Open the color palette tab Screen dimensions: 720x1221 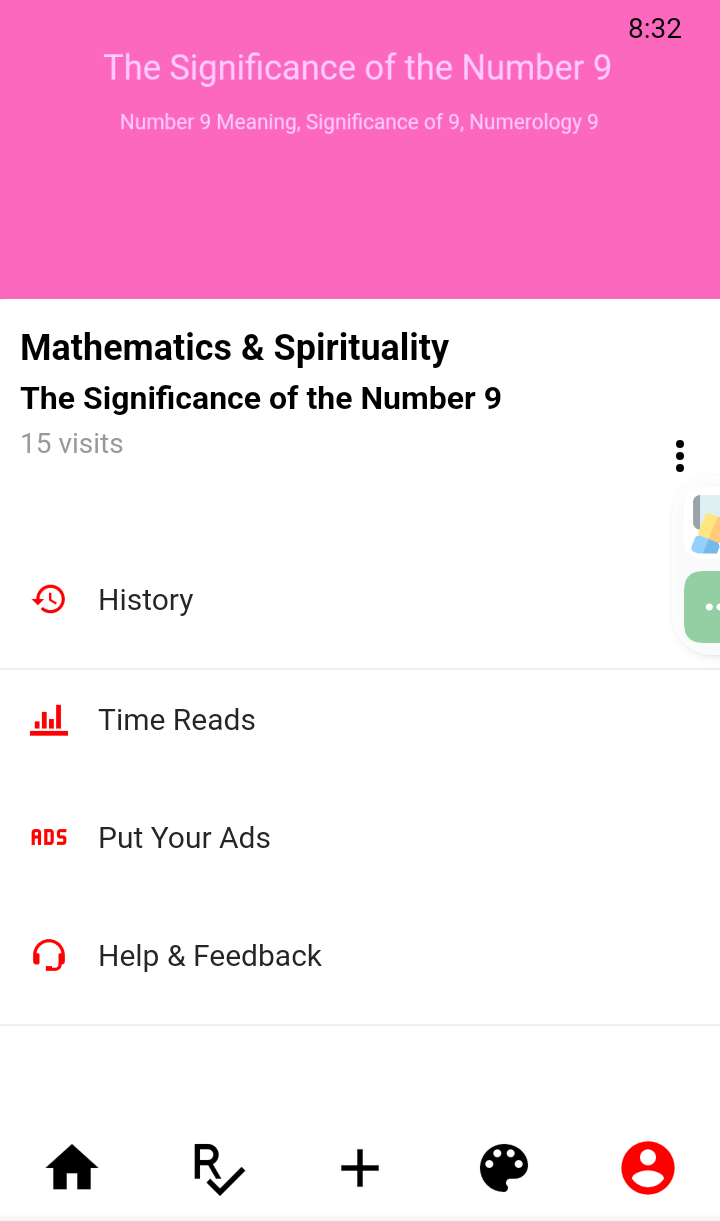[504, 1167]
